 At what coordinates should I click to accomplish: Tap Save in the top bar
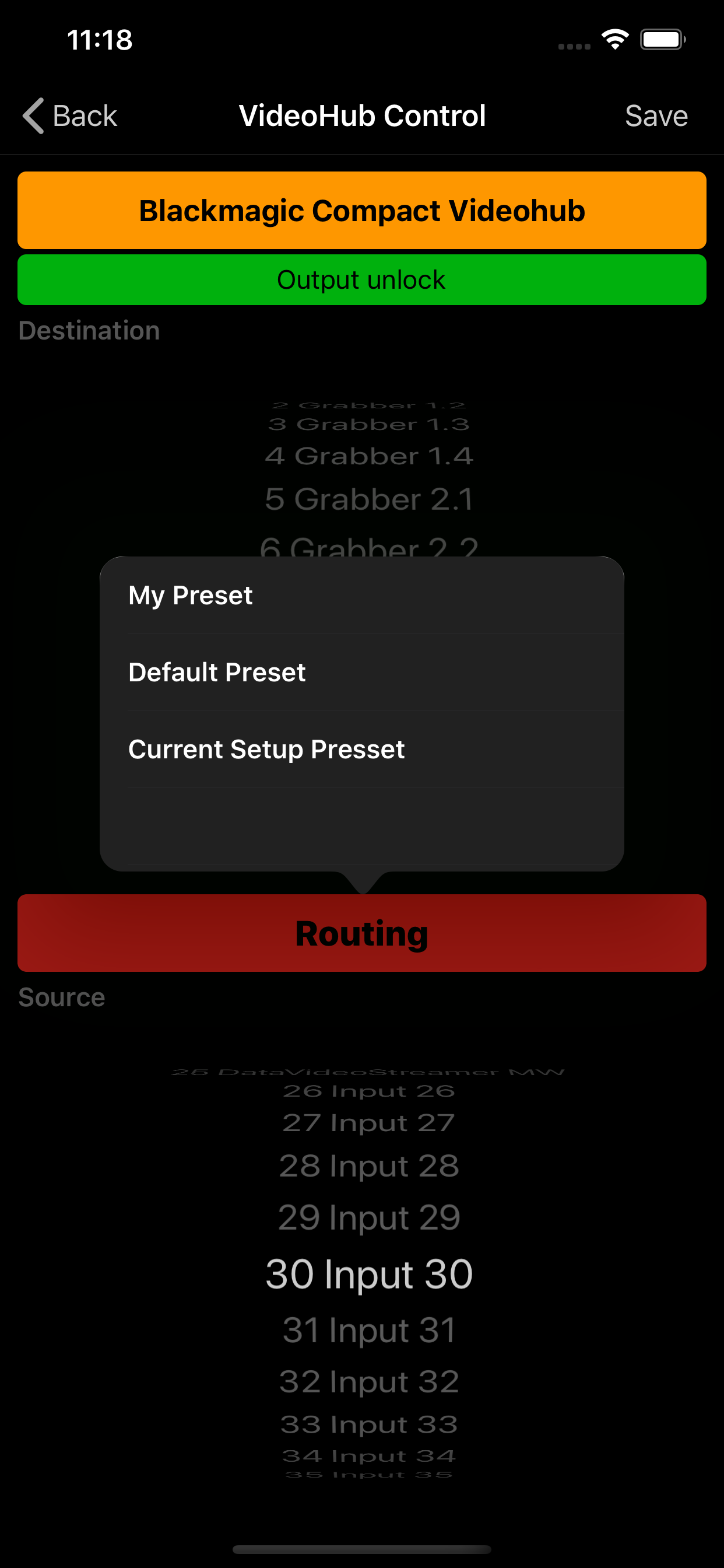(x=656, y=115)
